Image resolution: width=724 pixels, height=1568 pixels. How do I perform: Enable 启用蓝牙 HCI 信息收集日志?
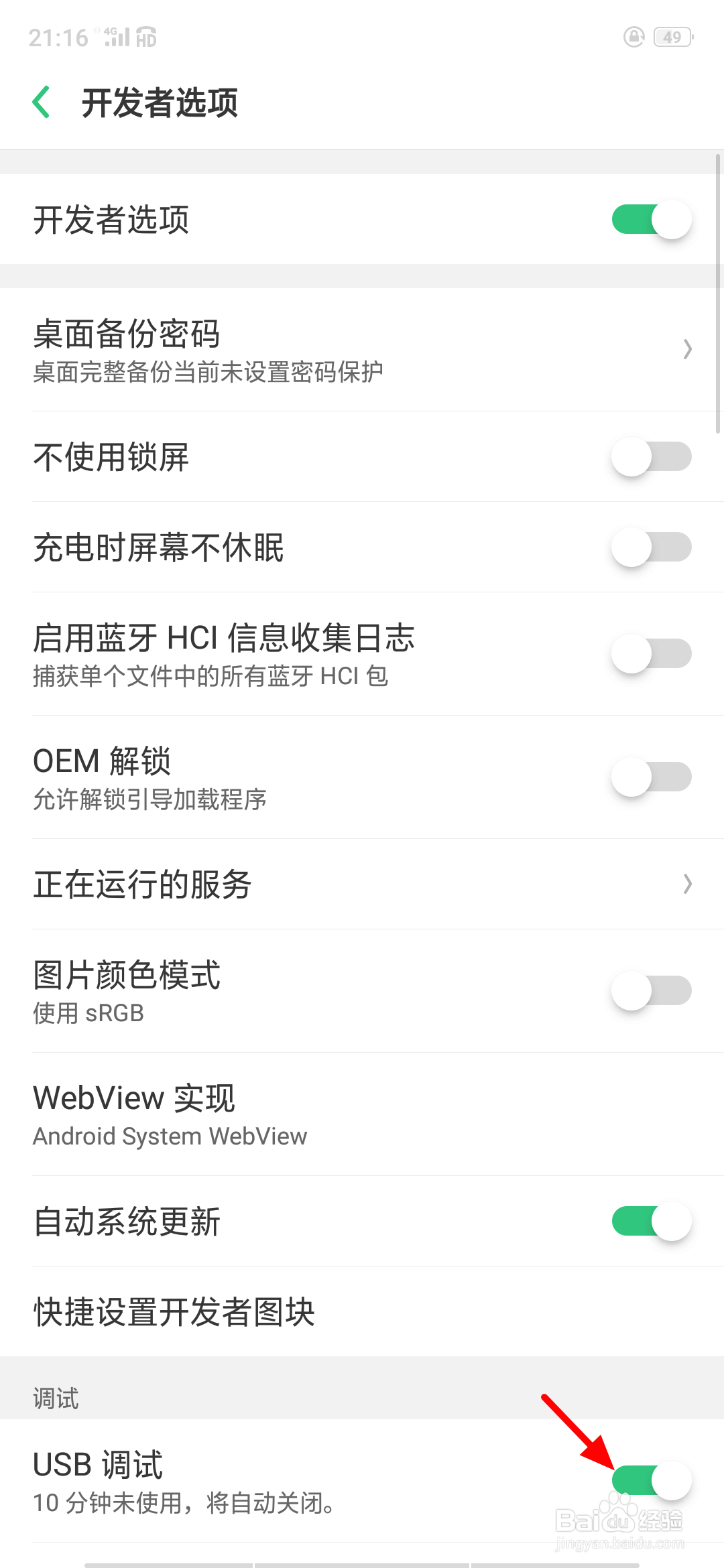tap(651, 654)
